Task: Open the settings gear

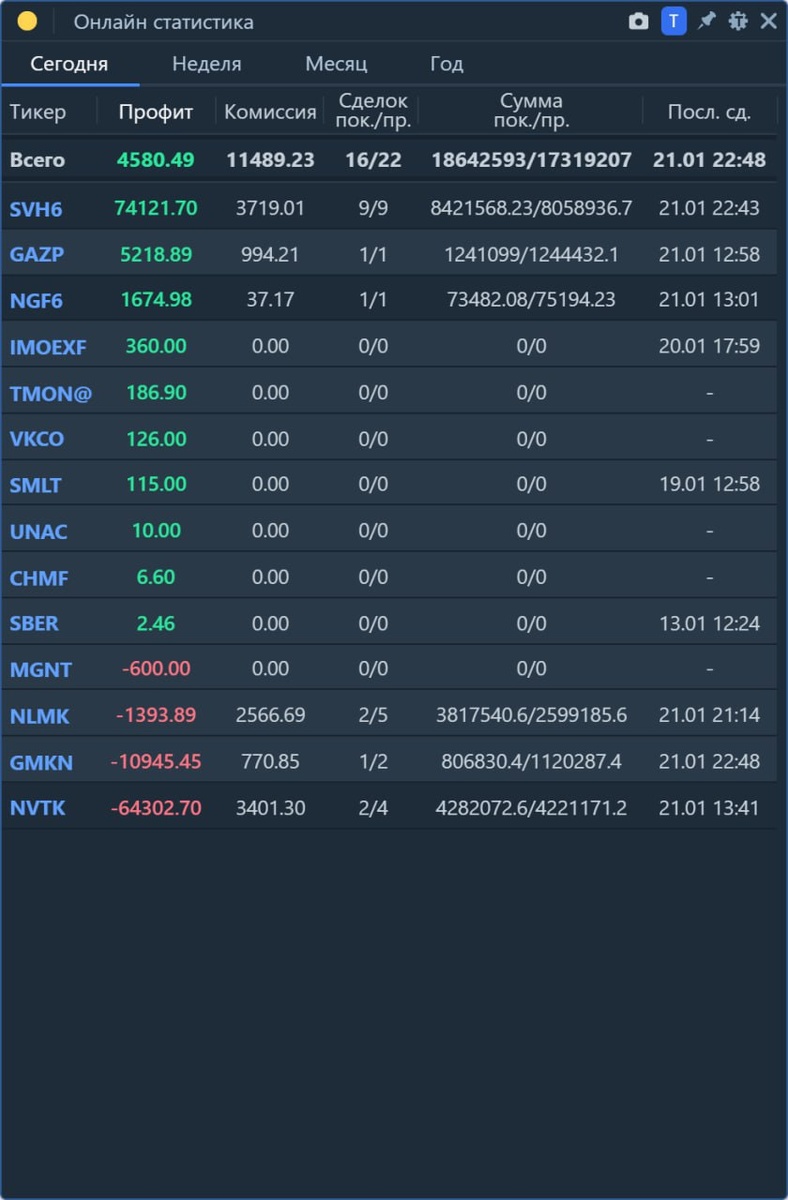Action: (738, 21)
